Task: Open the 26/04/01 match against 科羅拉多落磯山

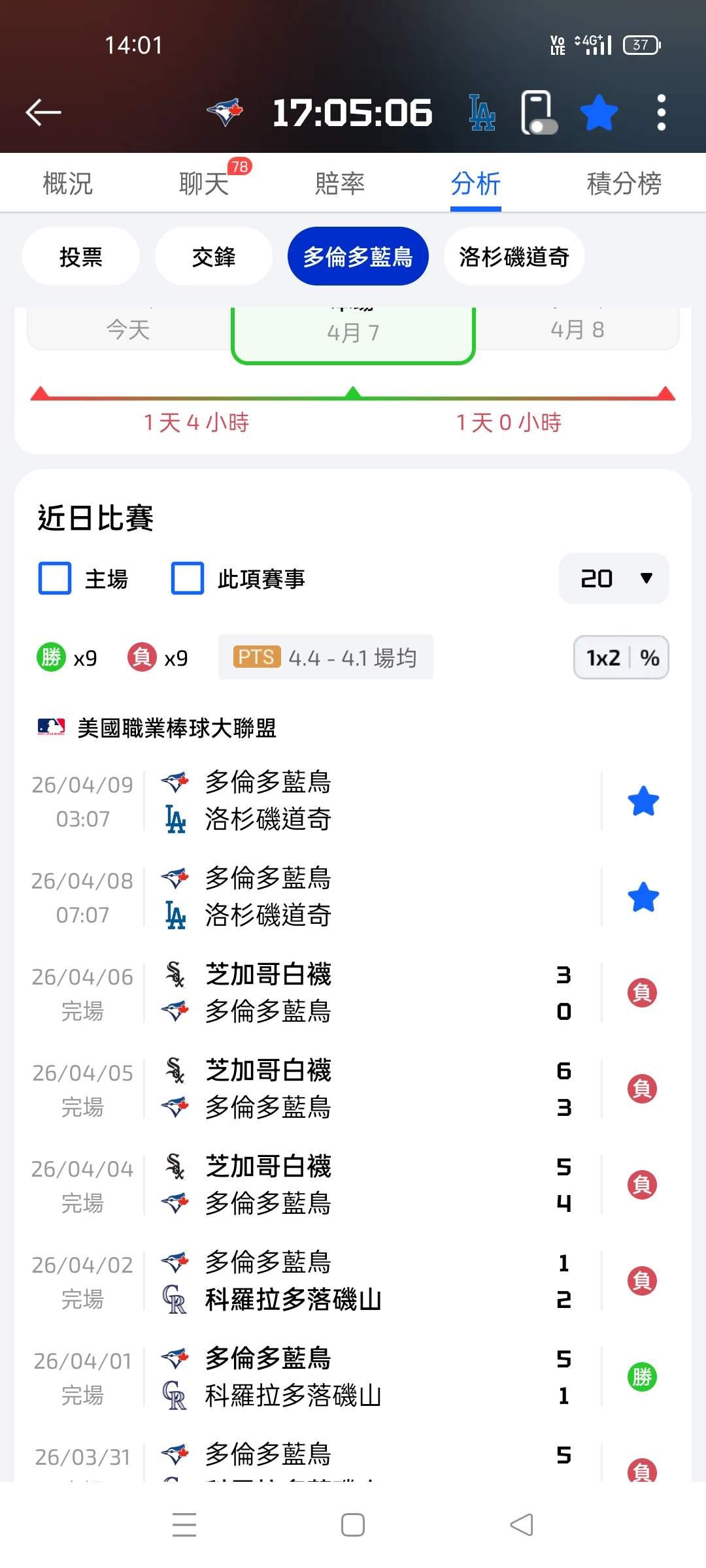Action: click(x=353, y=1377)
